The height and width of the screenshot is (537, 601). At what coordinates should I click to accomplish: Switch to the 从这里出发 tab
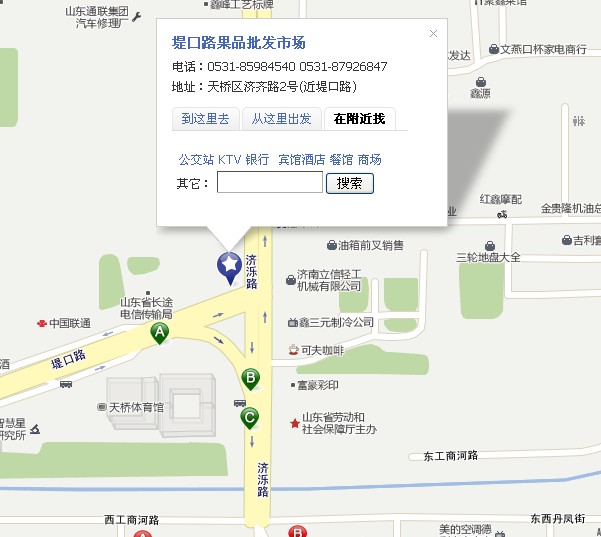point(281,119)
